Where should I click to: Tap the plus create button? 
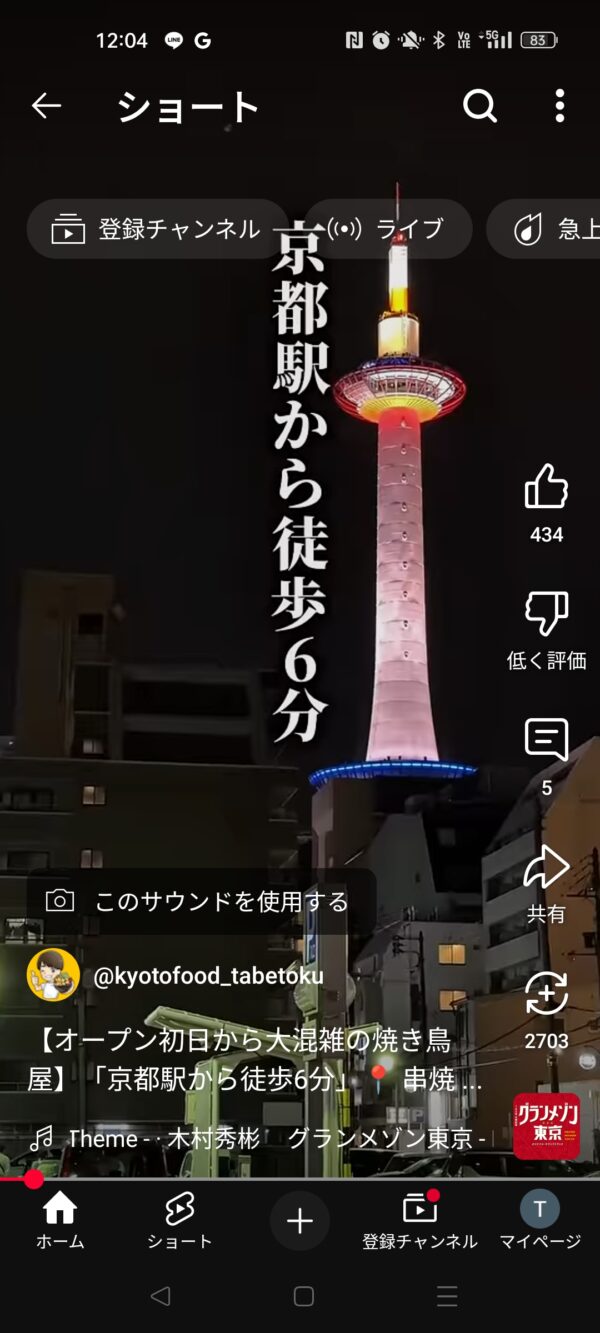(x=300, y=1221)
